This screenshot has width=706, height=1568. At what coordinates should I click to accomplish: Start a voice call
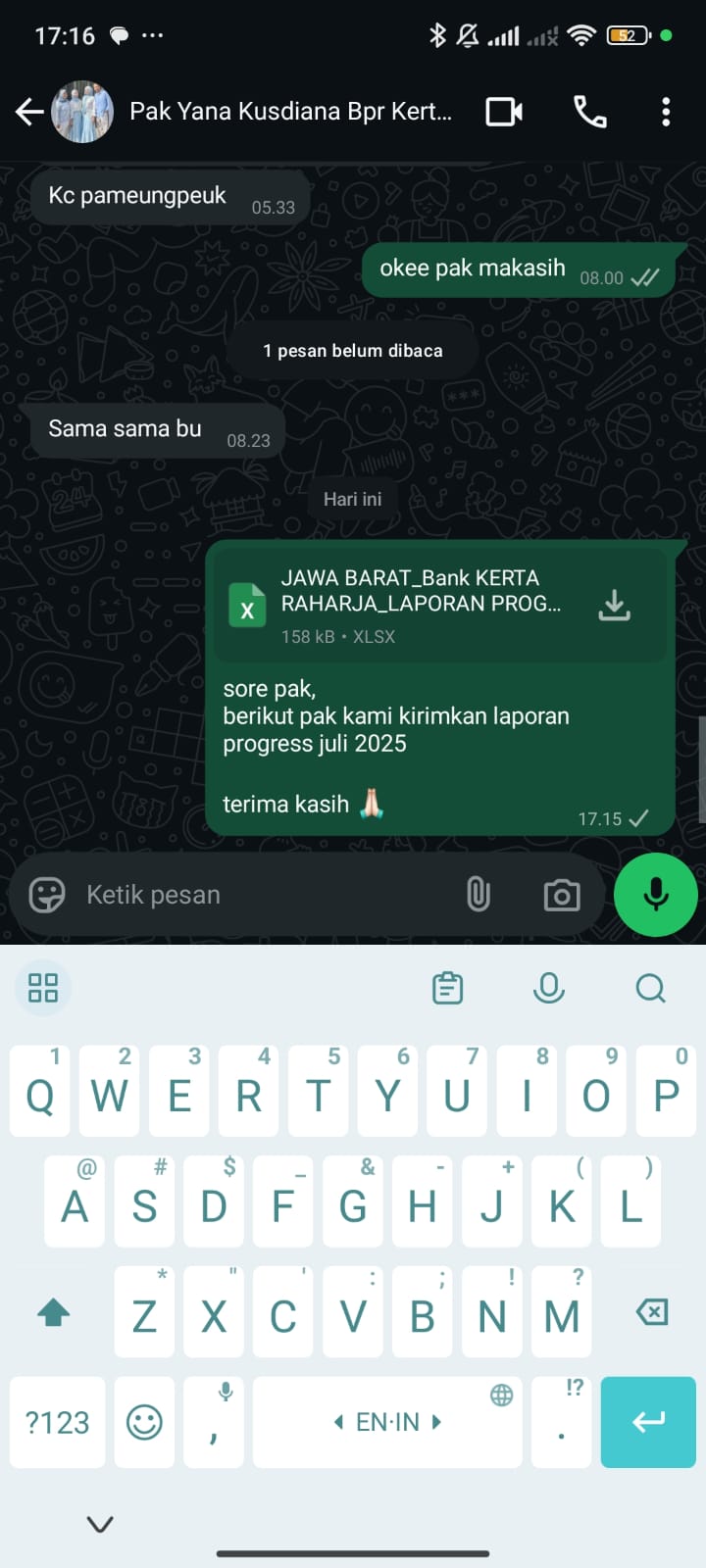pyautogui.click(x=589, y=112)
